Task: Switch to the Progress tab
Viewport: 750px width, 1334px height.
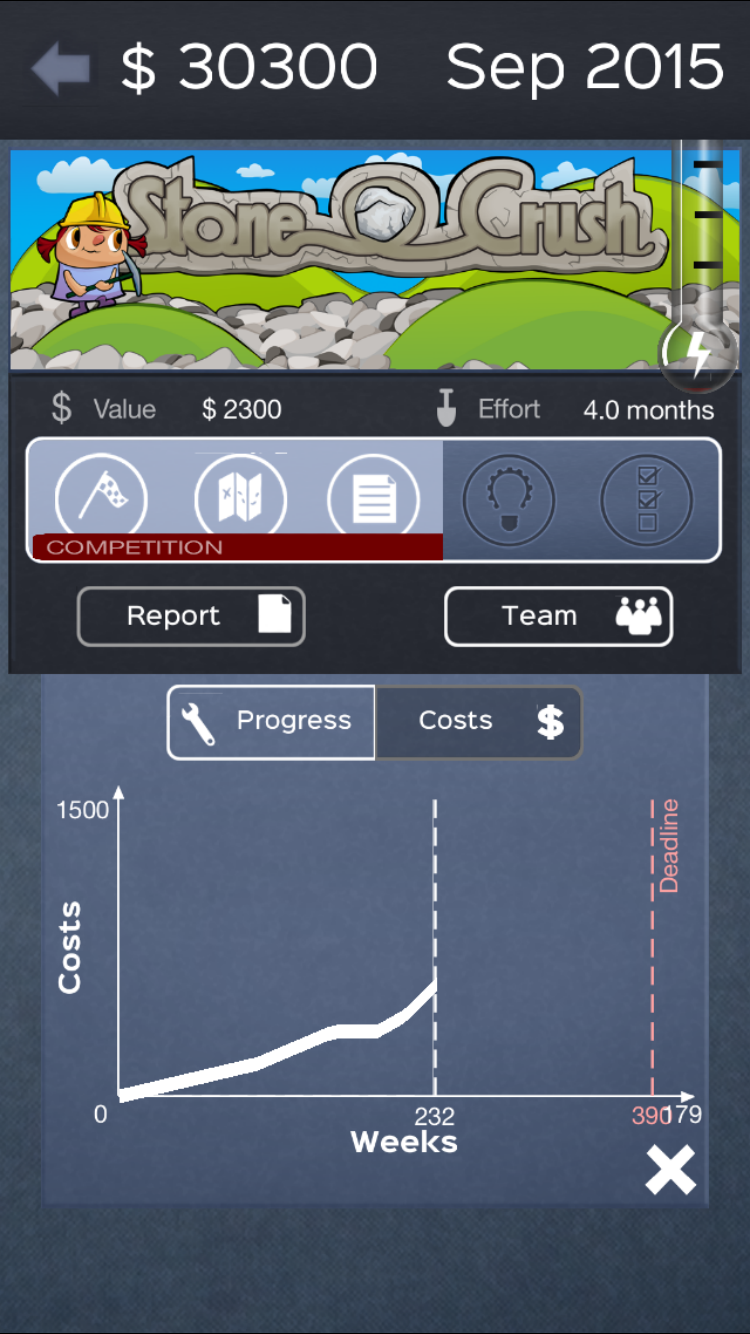Action: coord(271,722)
